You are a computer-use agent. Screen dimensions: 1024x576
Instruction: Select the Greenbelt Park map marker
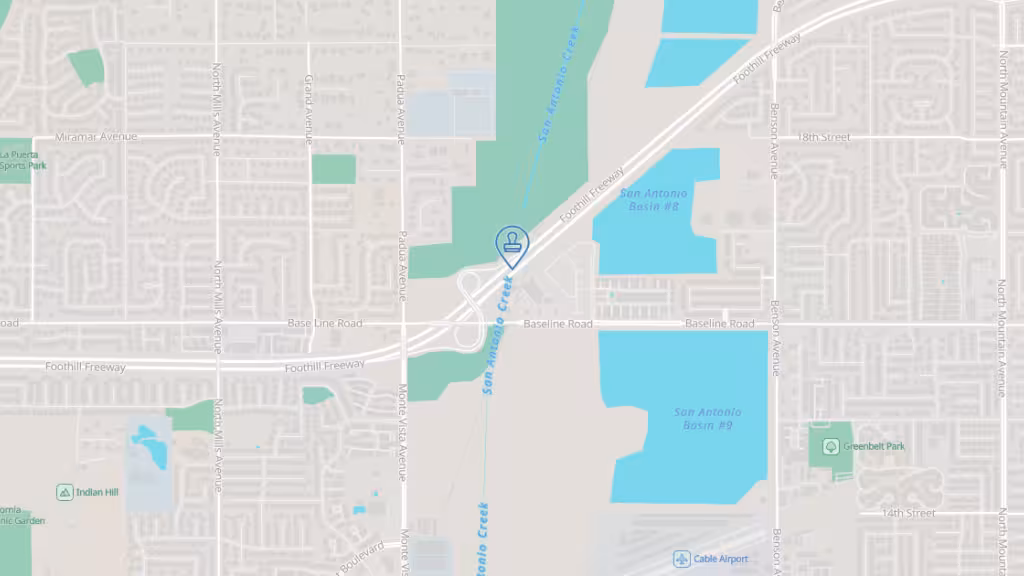(x=831, y=446)
